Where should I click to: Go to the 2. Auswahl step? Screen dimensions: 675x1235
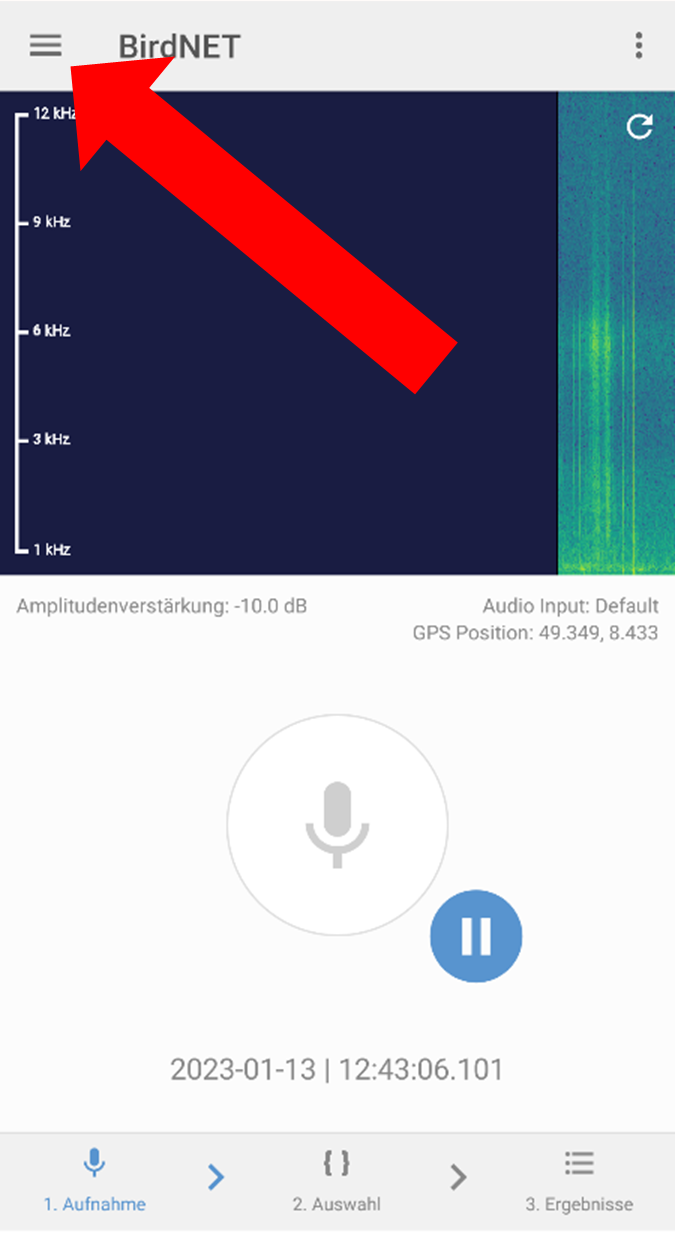337,1180
